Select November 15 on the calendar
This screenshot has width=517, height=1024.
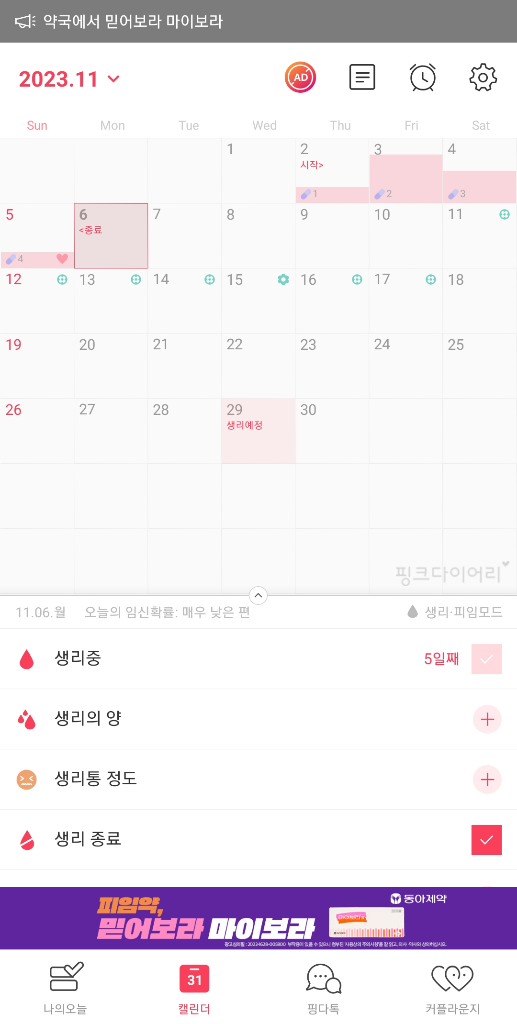[x=258, y=301]
